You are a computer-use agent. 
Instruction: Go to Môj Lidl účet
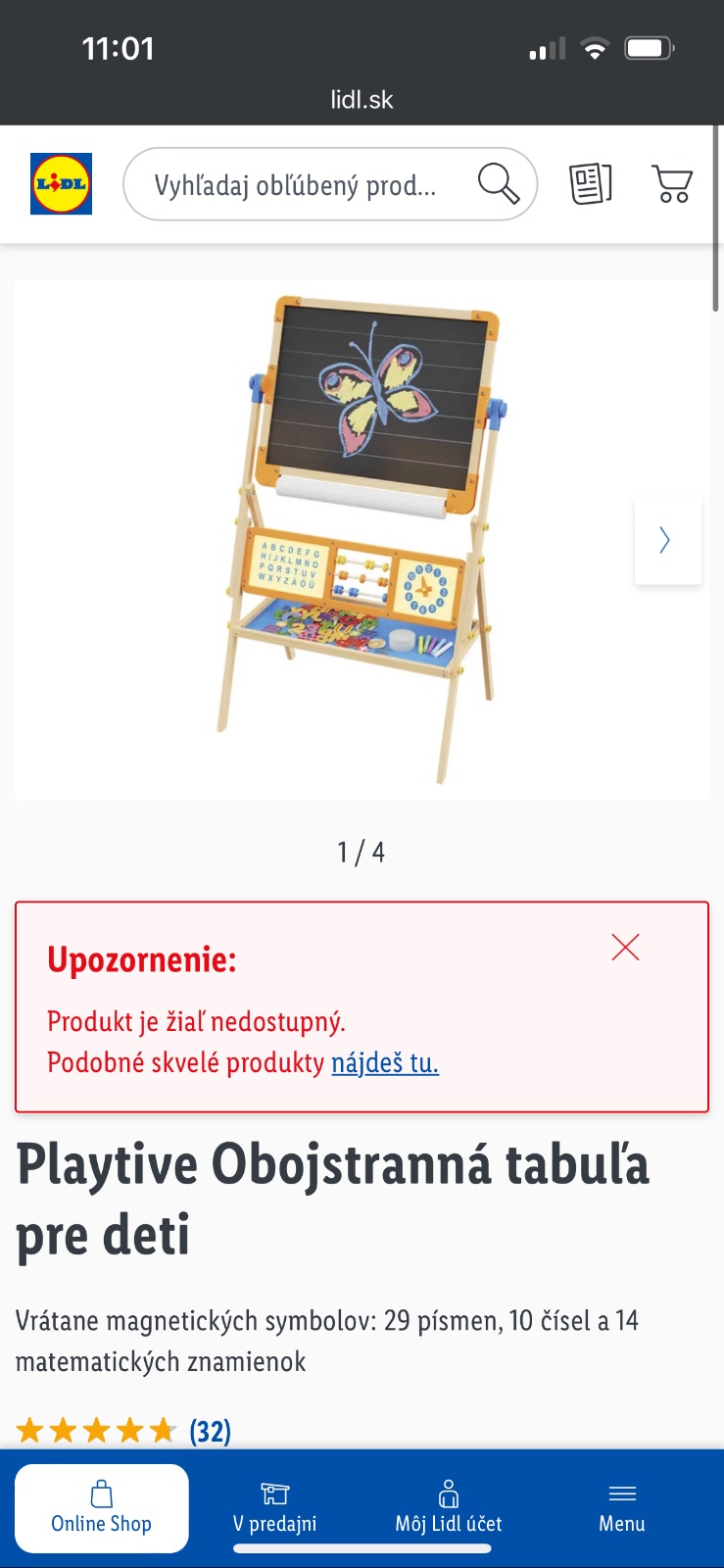coord(449,1508)
